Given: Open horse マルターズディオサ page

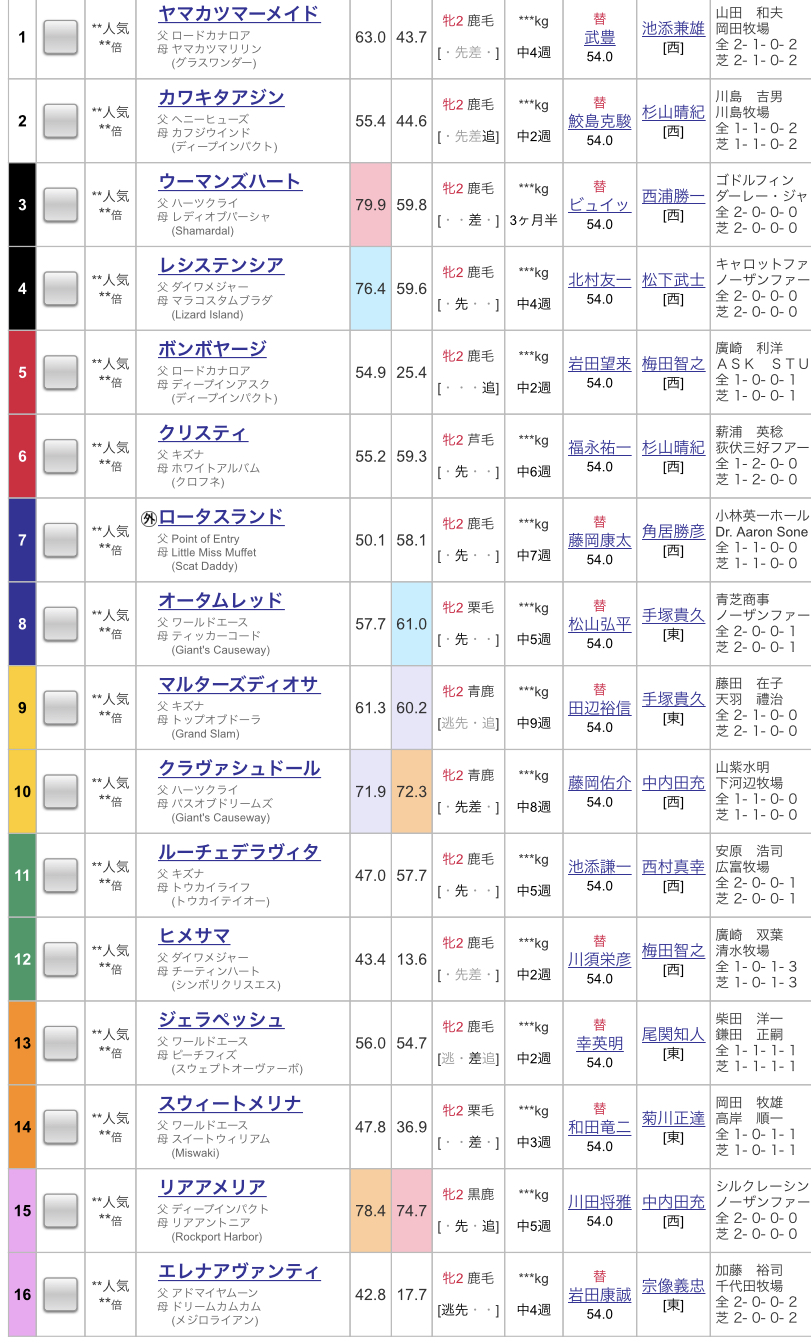Looking at the screenshot, I should tap(239, 684).
